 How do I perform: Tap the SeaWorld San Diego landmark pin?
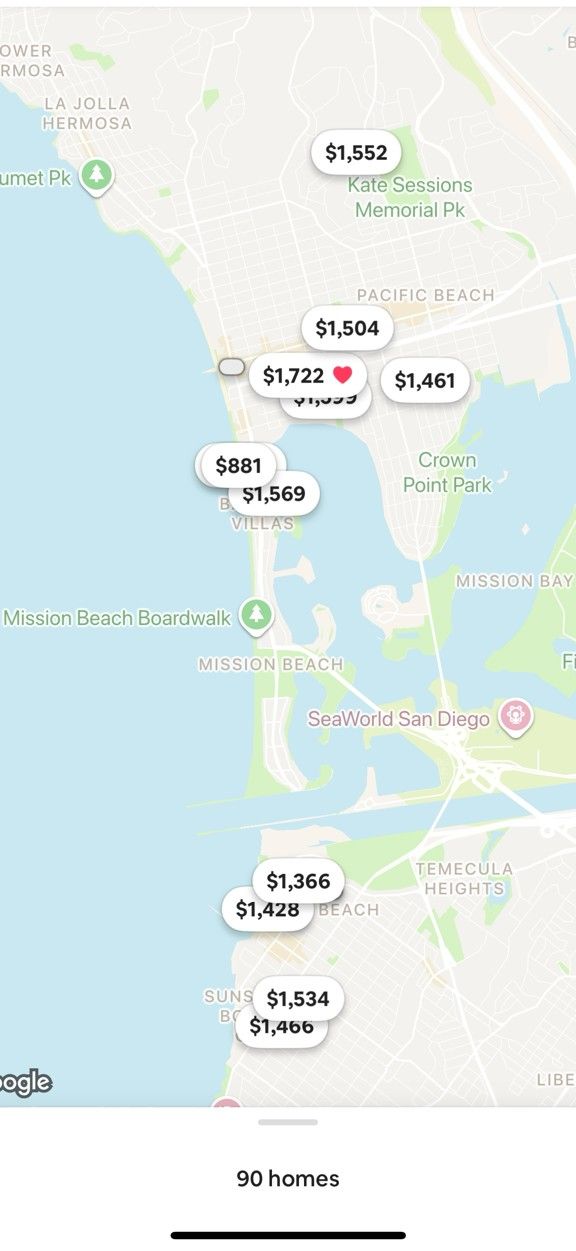[x=517, y=717]
